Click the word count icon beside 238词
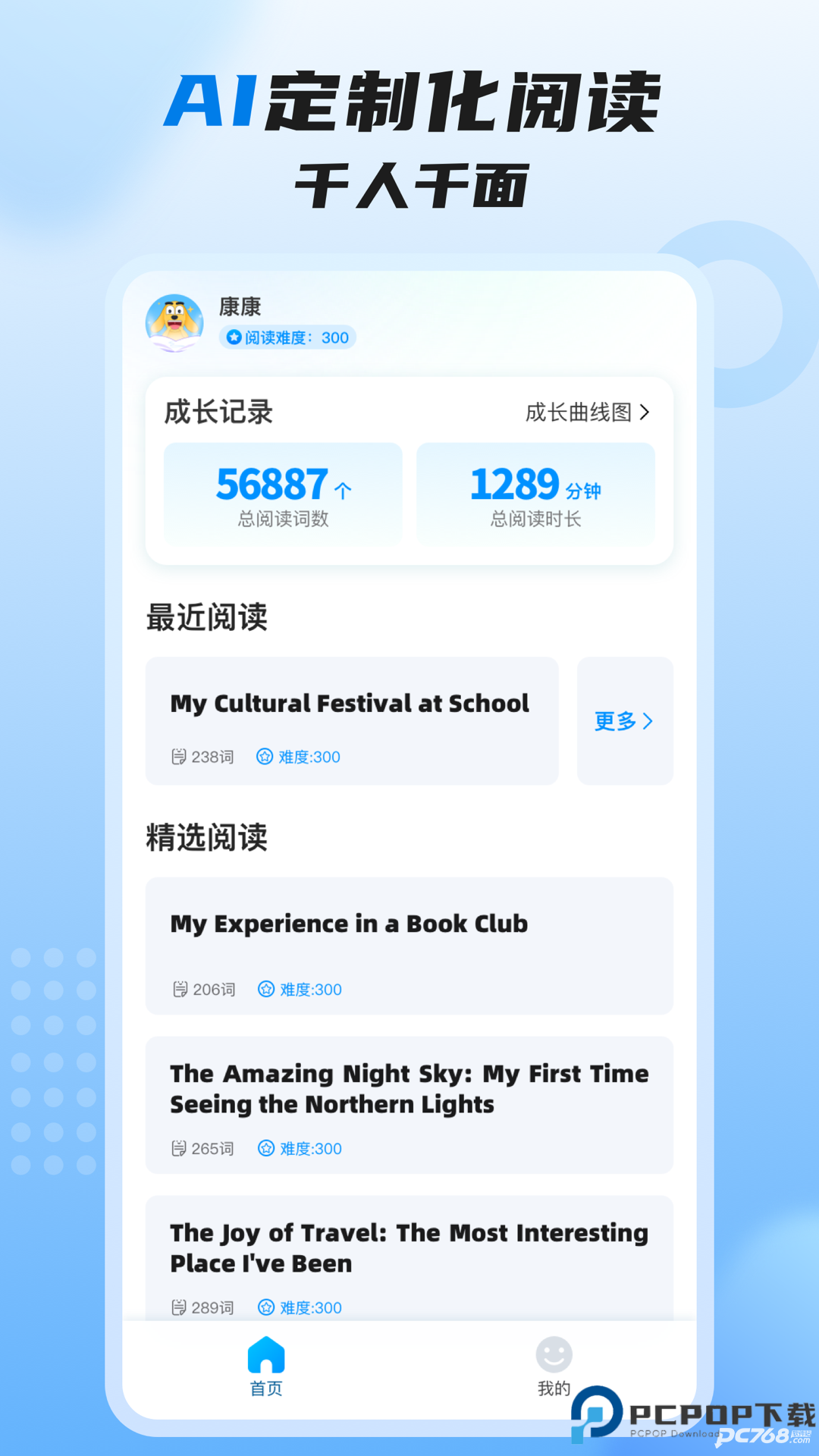Screen dimensions: 819x1456 coord(180,756)
